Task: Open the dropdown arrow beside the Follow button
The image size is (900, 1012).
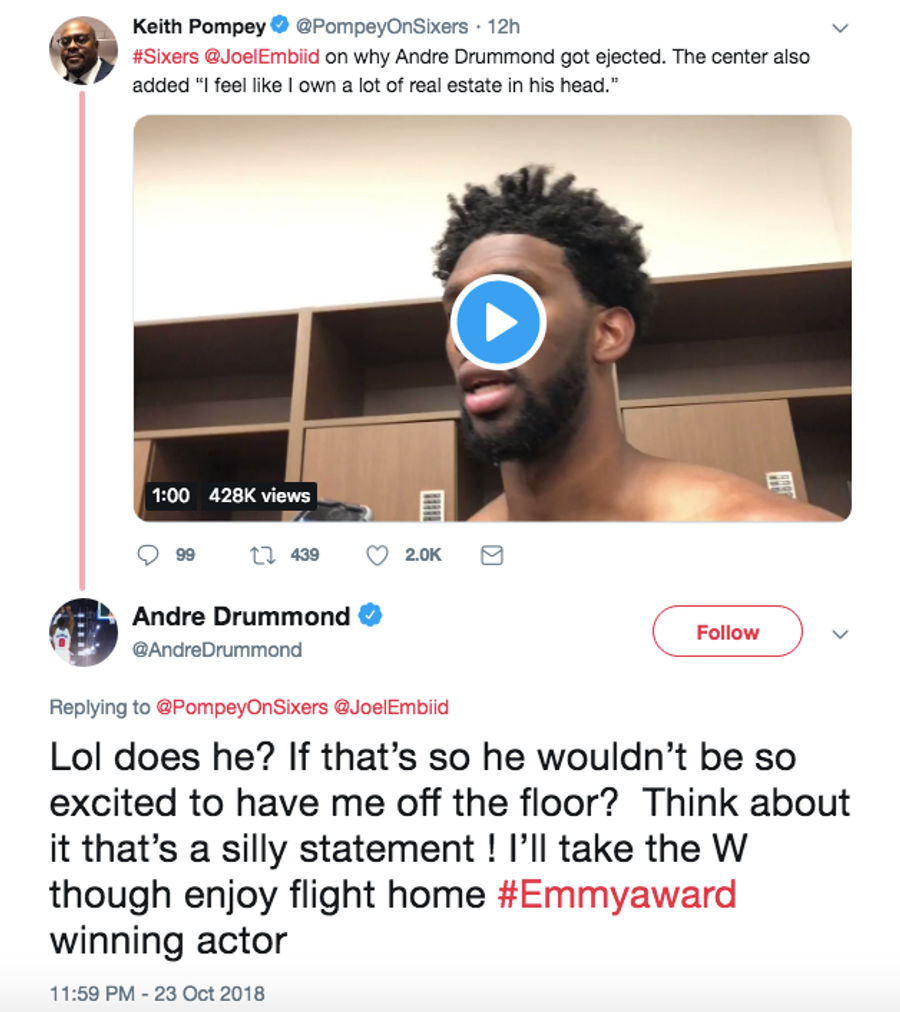Action: coord(840,634)
